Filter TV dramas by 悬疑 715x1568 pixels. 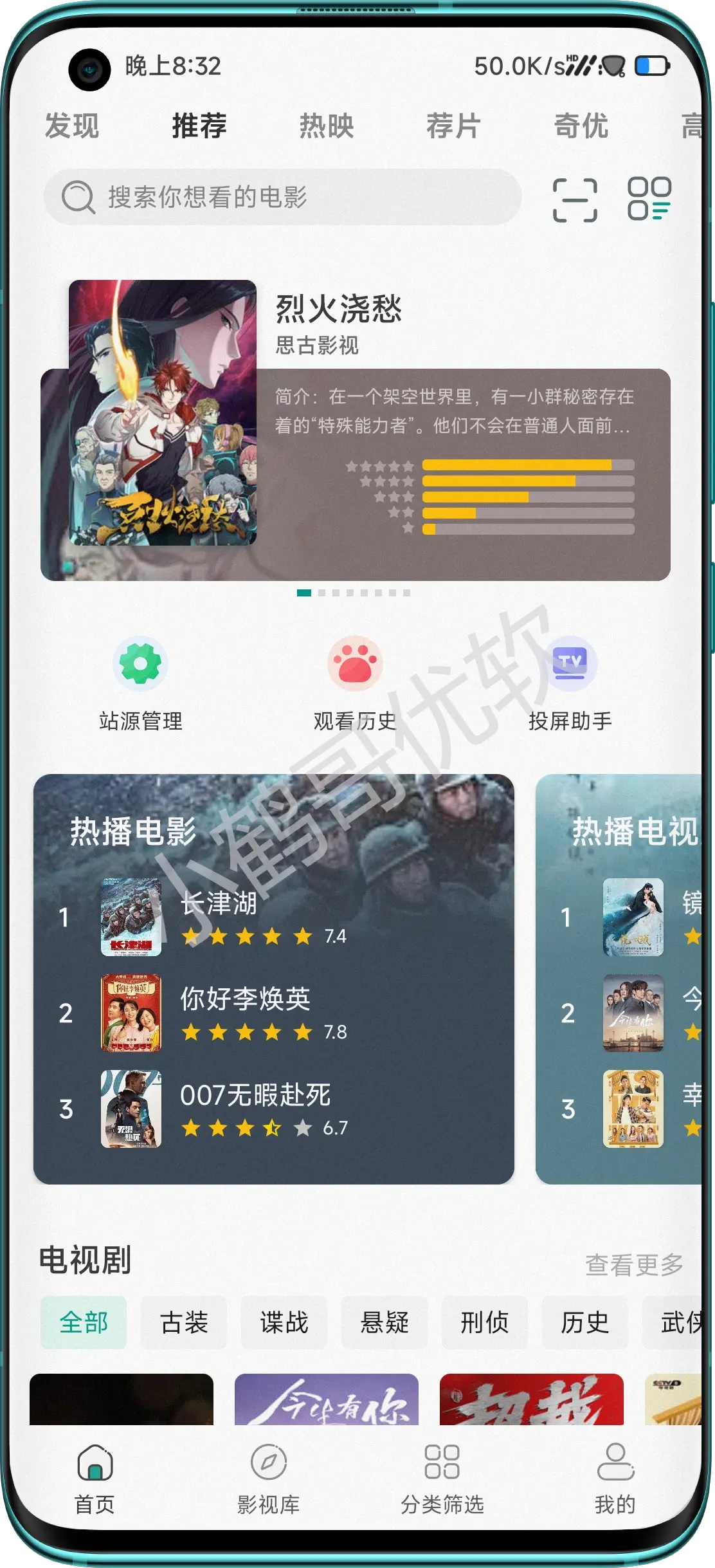tap(385, 1322)
